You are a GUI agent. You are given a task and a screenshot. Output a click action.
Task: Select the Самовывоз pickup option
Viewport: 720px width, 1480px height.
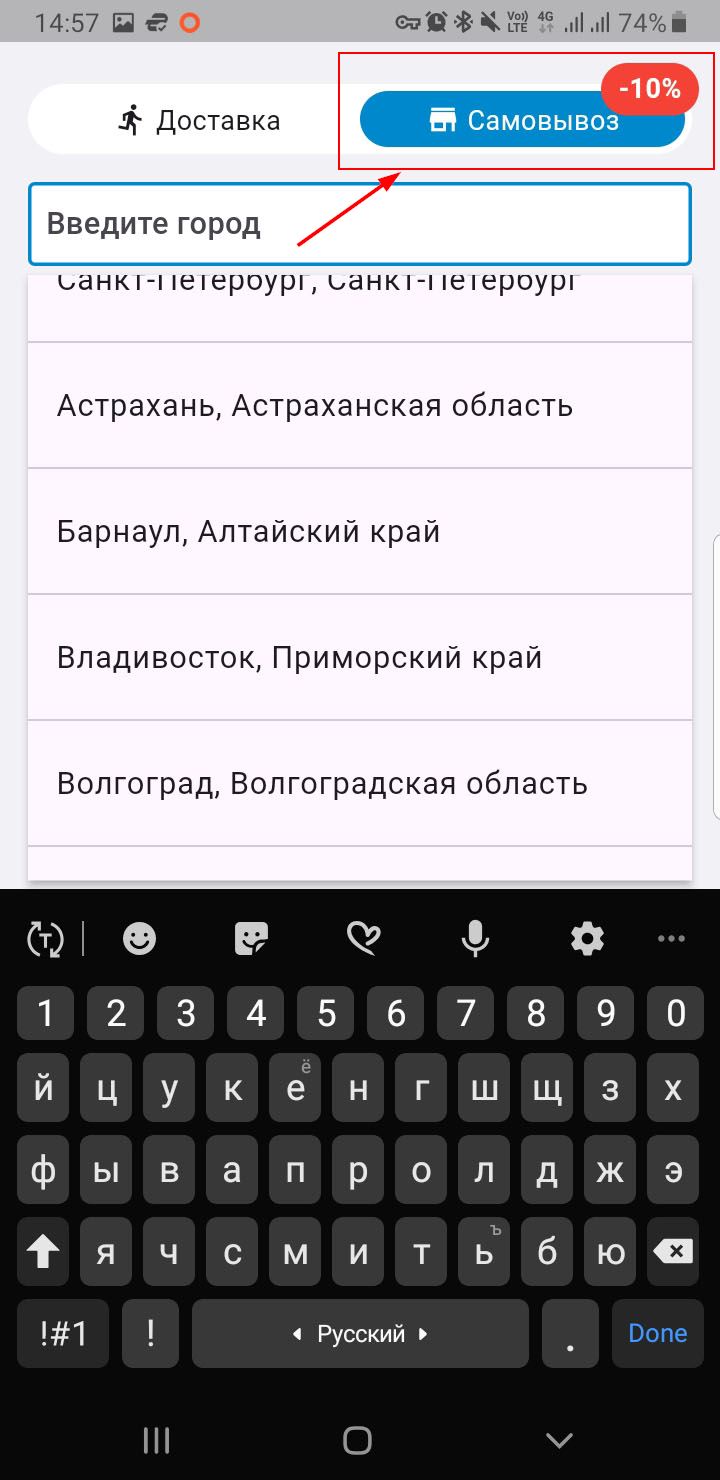tap(523, 119)
